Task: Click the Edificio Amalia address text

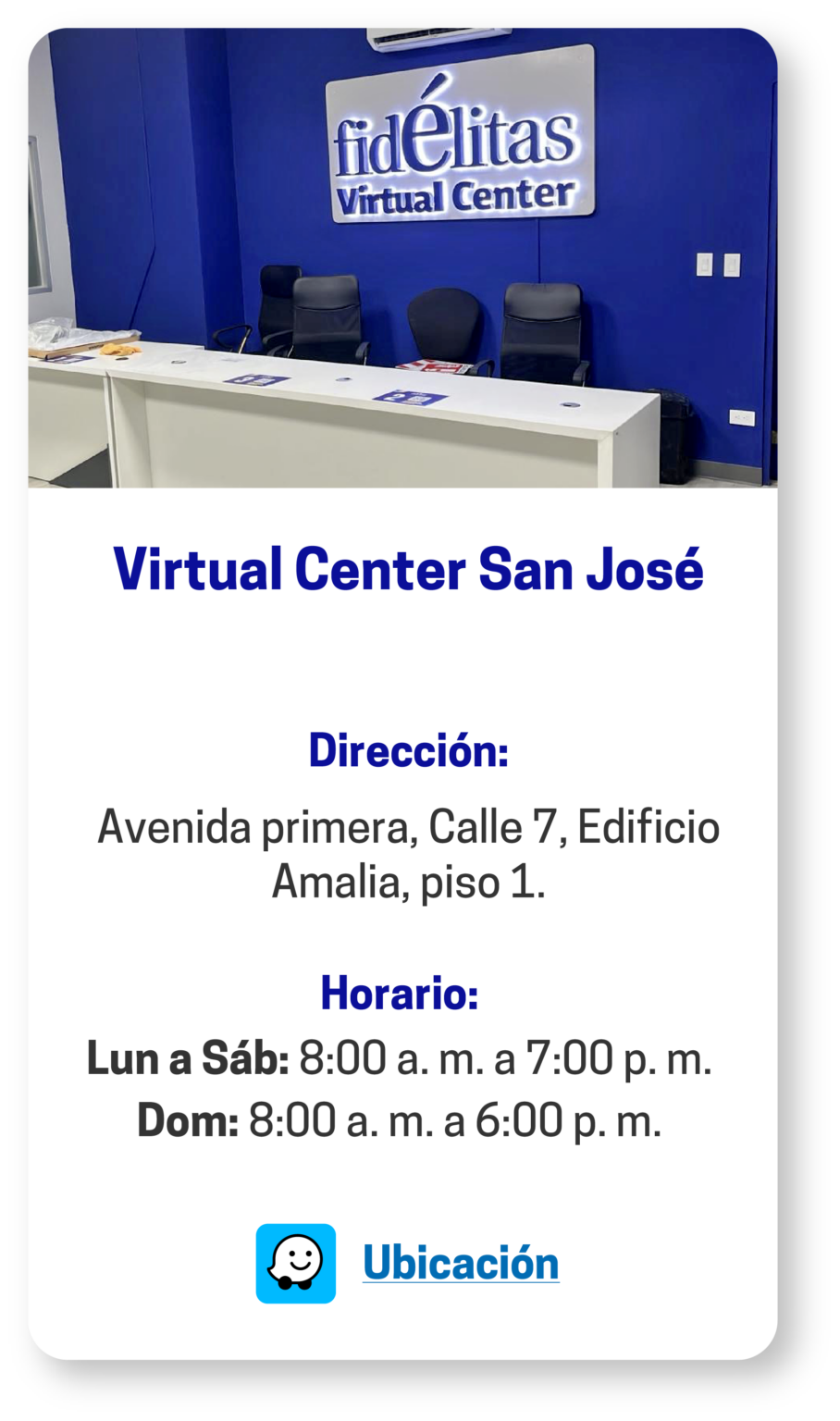Action: [x=407, y=856]
